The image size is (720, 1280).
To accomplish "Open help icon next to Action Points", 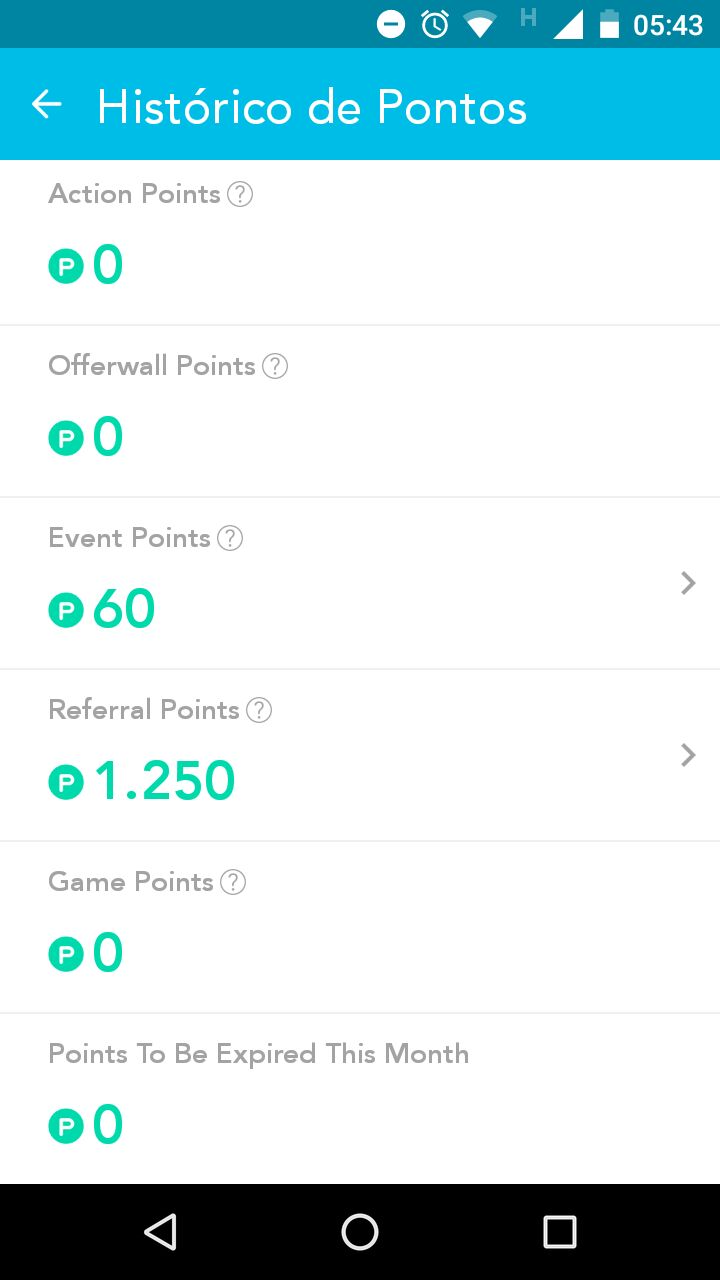I will [x=240, y=194].
